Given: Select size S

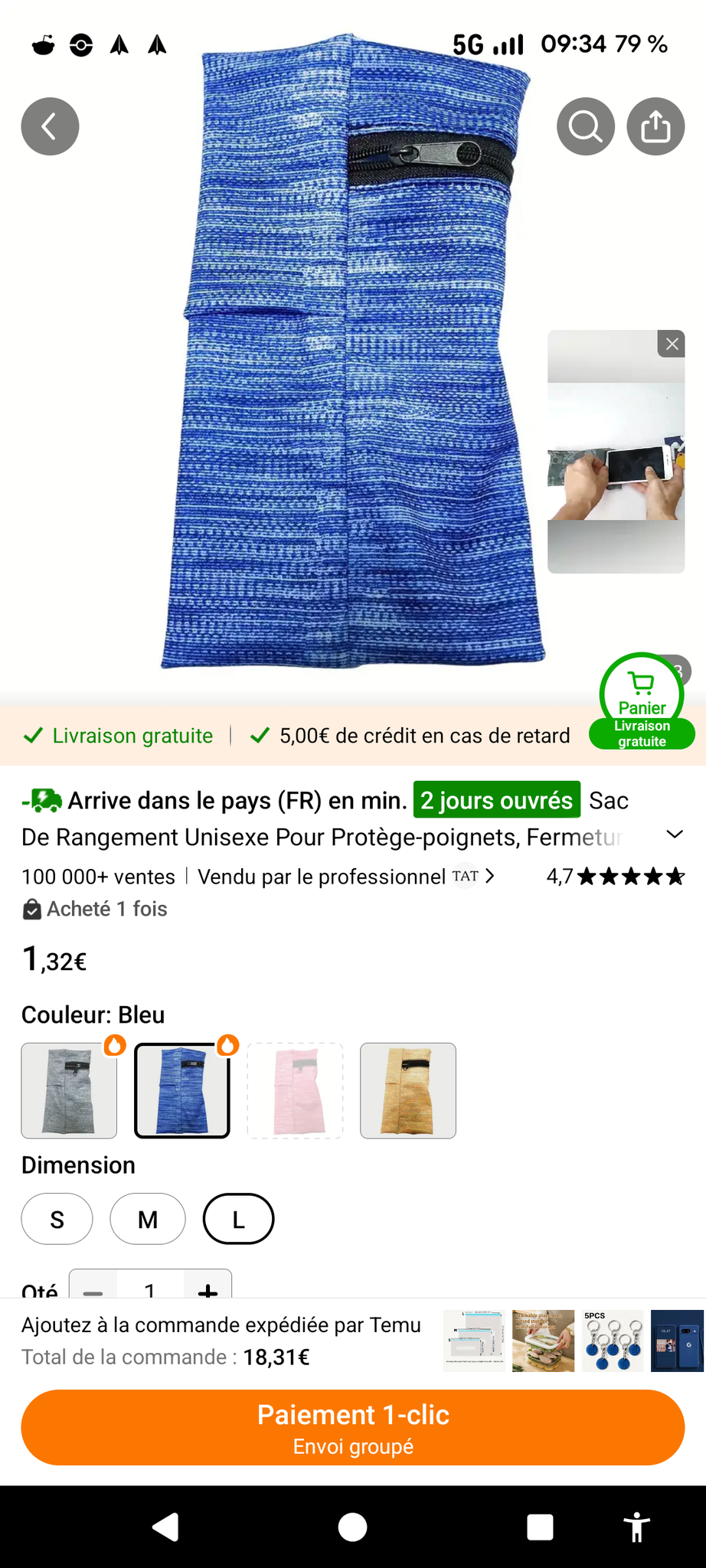Looking at the screenshot, I should [57, 1219].
